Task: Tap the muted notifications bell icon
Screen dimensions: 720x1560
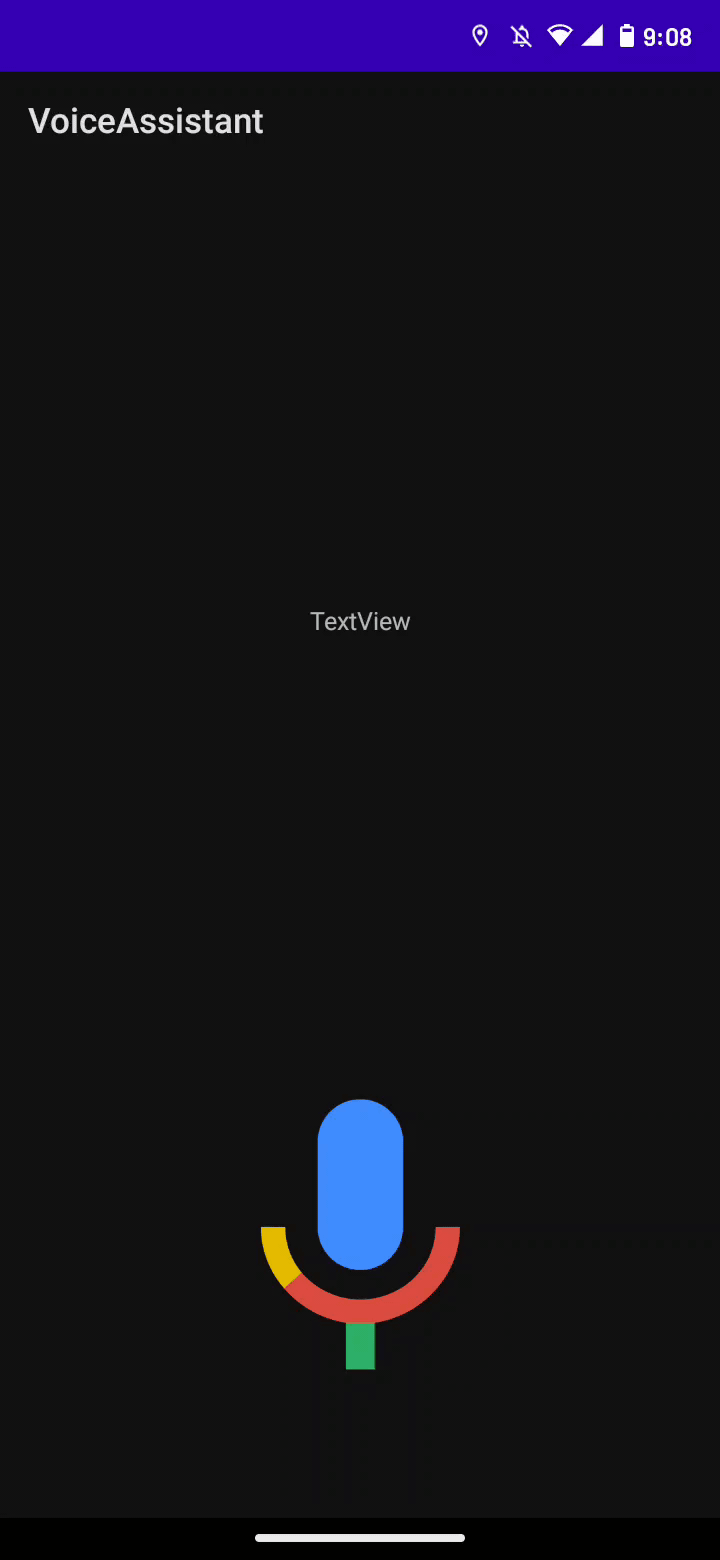Action: pos(520,36)
